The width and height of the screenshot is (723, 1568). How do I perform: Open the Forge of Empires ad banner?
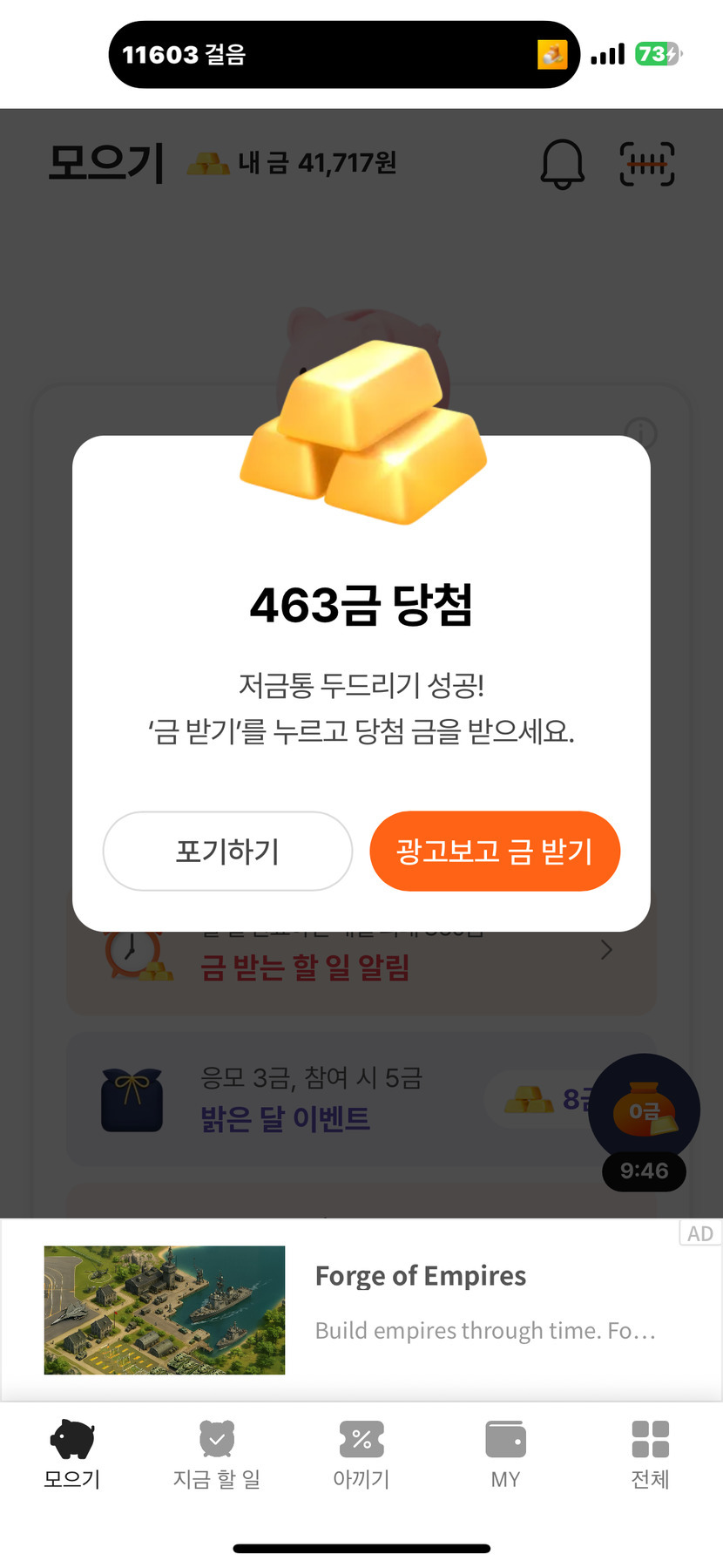[x=361, y=1309]
